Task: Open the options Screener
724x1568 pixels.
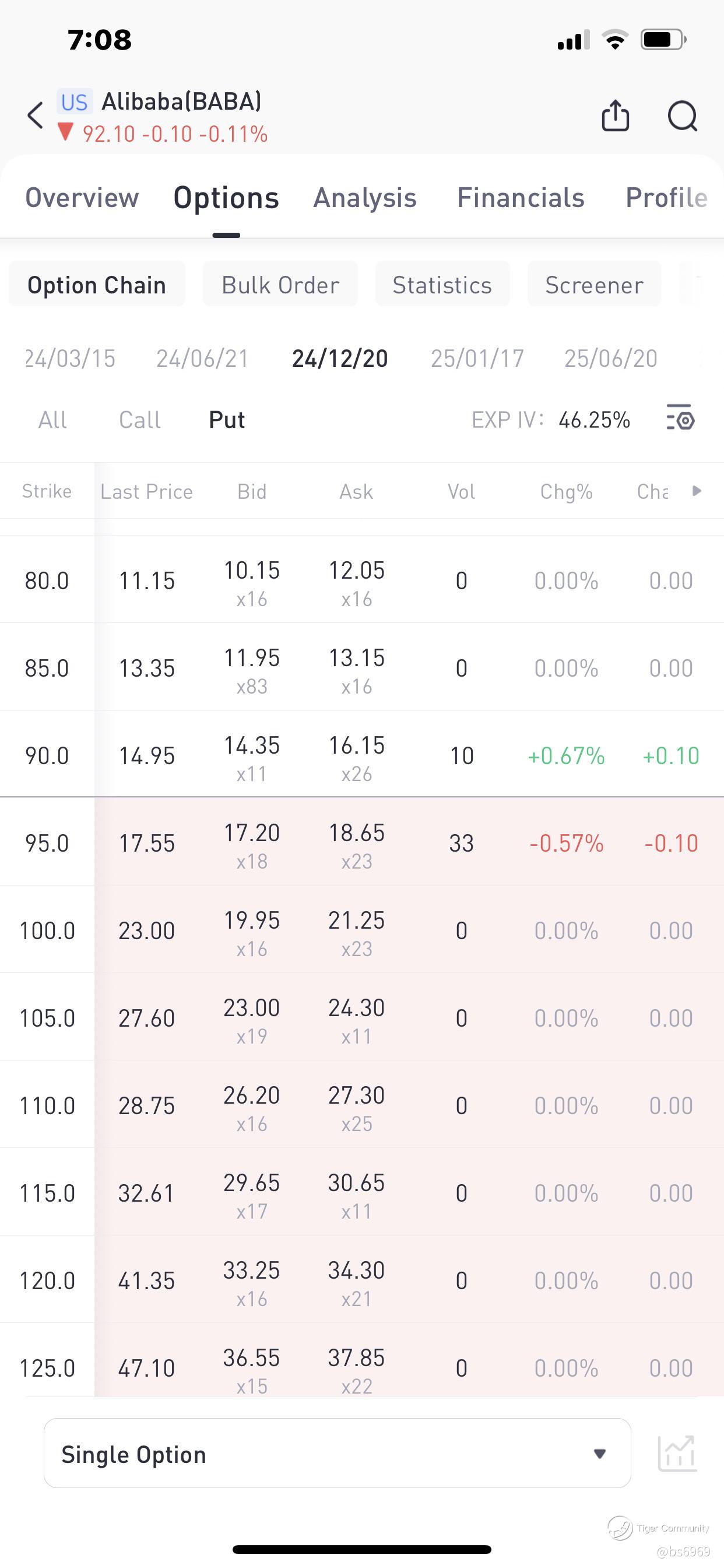Action: (x=595, y=284)
